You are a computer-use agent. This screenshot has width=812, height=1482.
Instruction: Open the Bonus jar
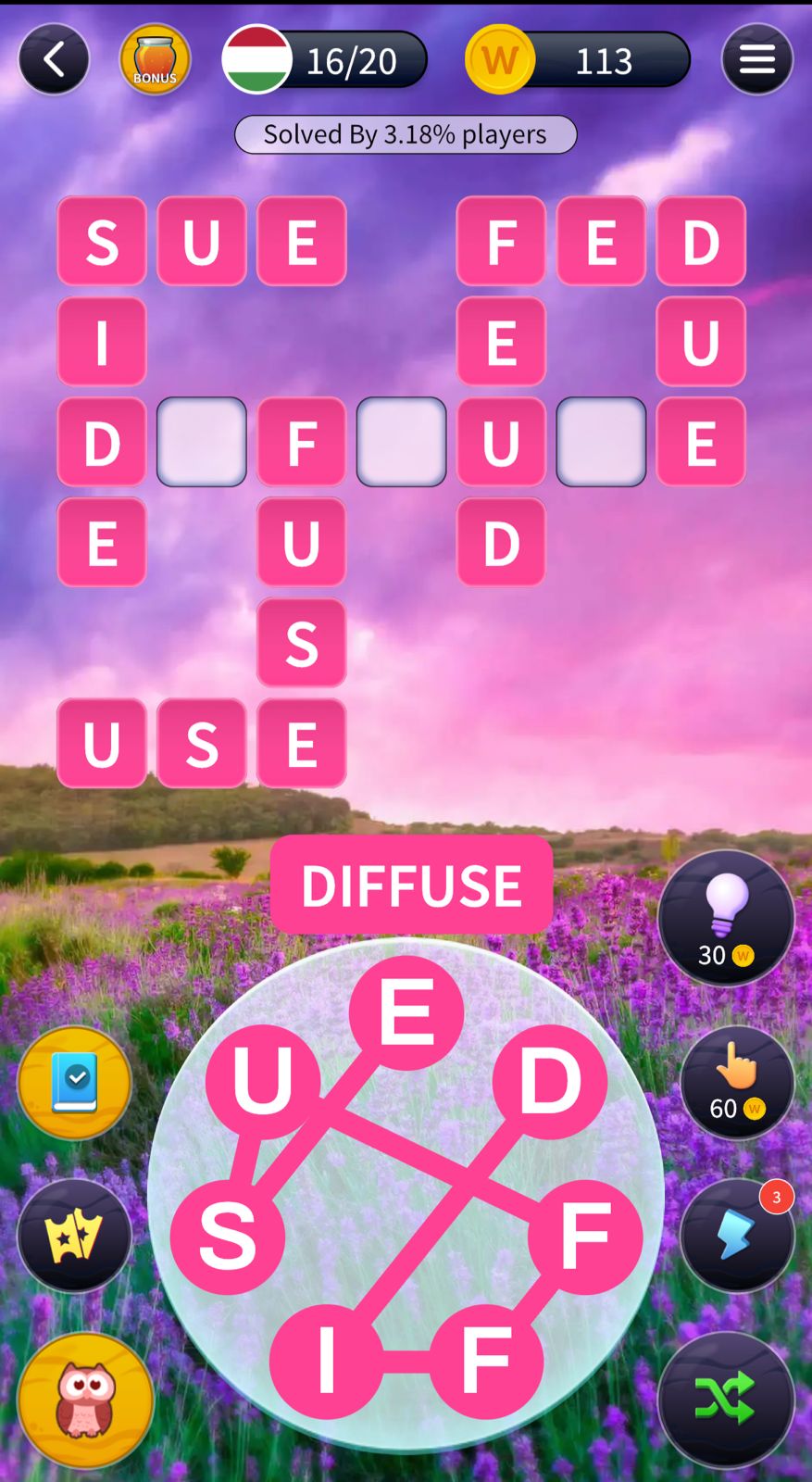[x=155, y=60]
